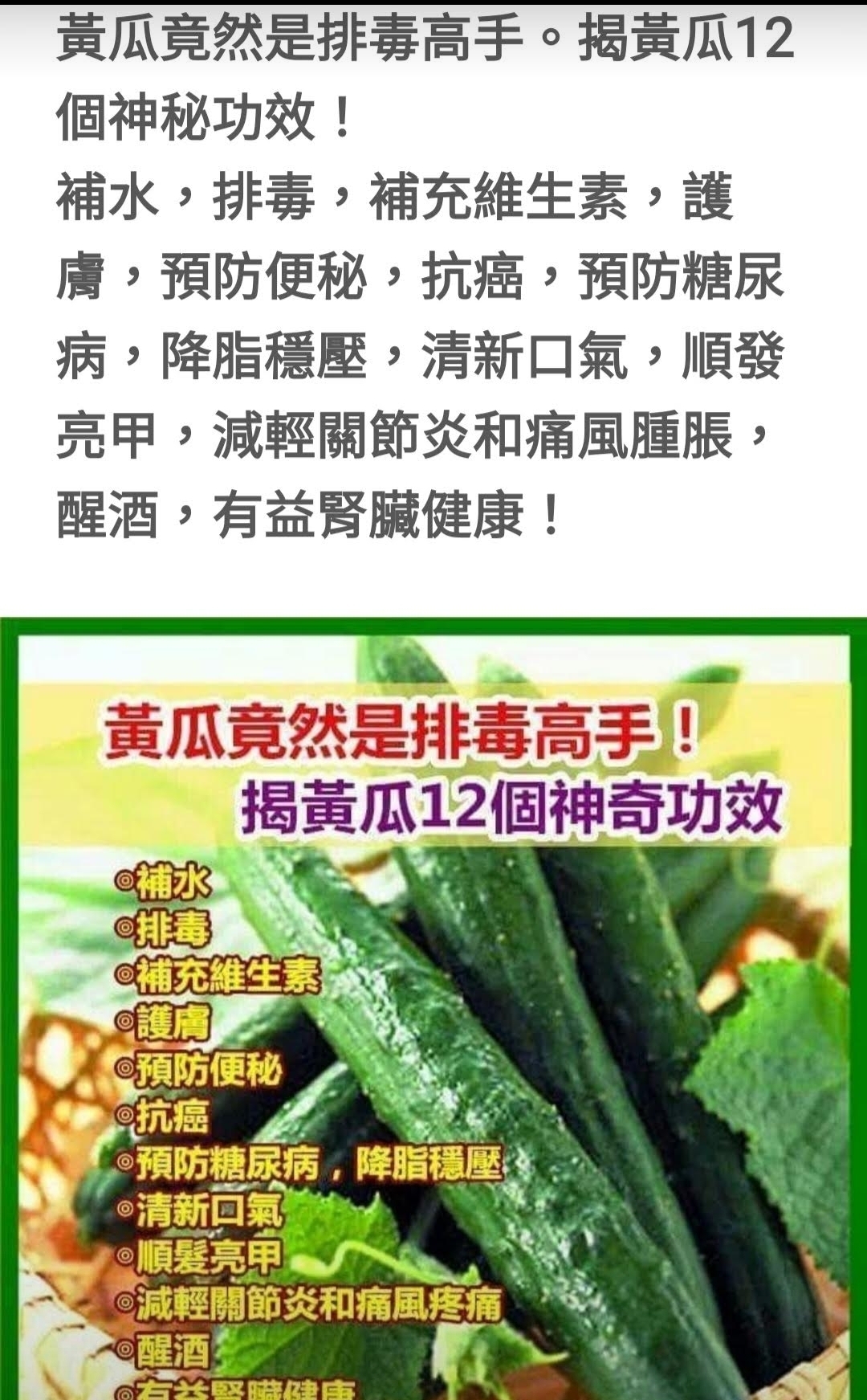Open the cucumber benefits picture in the post
This screenshot has height=1400, width=867.
433,1008
